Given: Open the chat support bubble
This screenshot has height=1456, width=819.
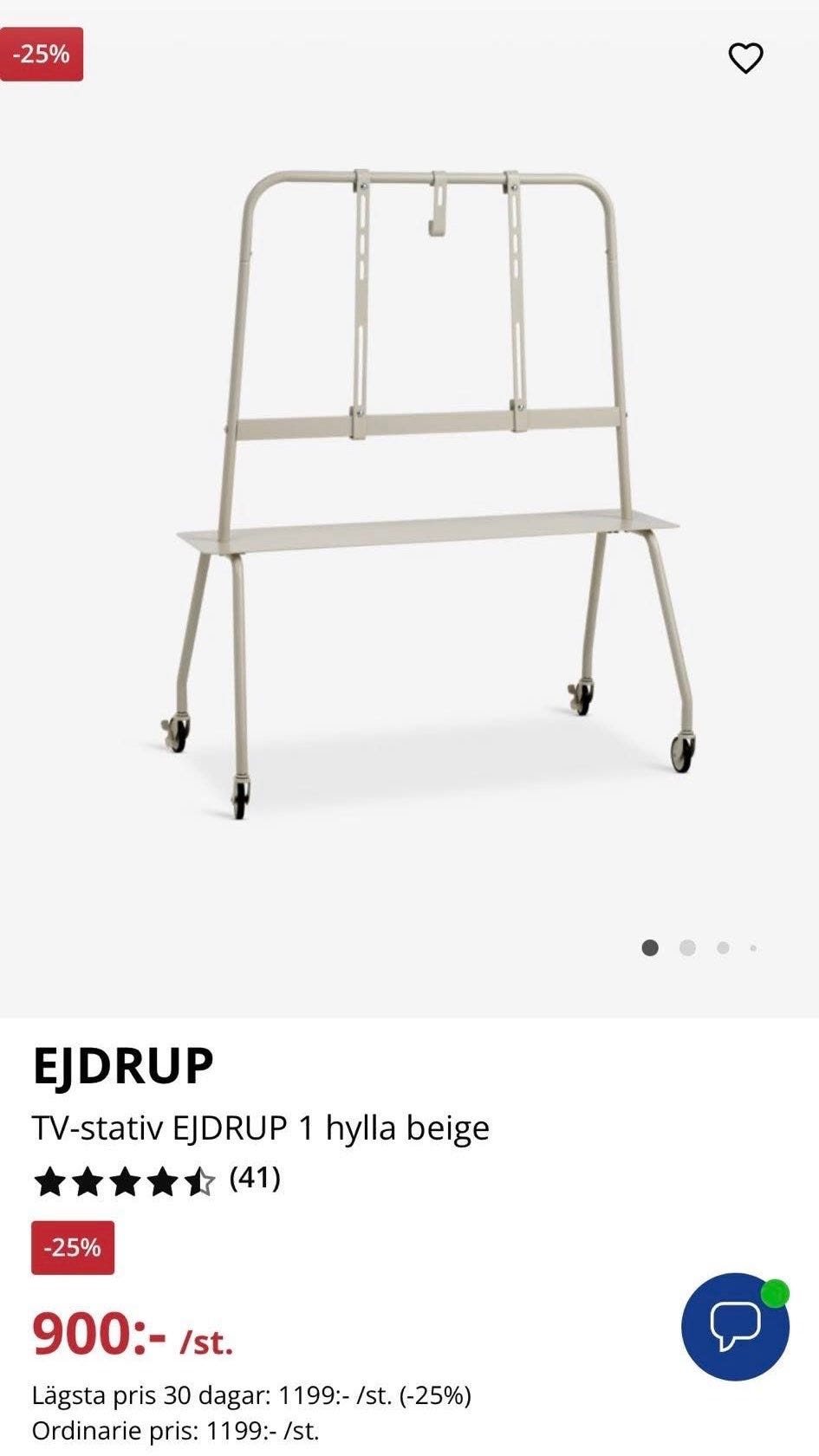Looking at the screenshot, I should (x=735, y=1326).
